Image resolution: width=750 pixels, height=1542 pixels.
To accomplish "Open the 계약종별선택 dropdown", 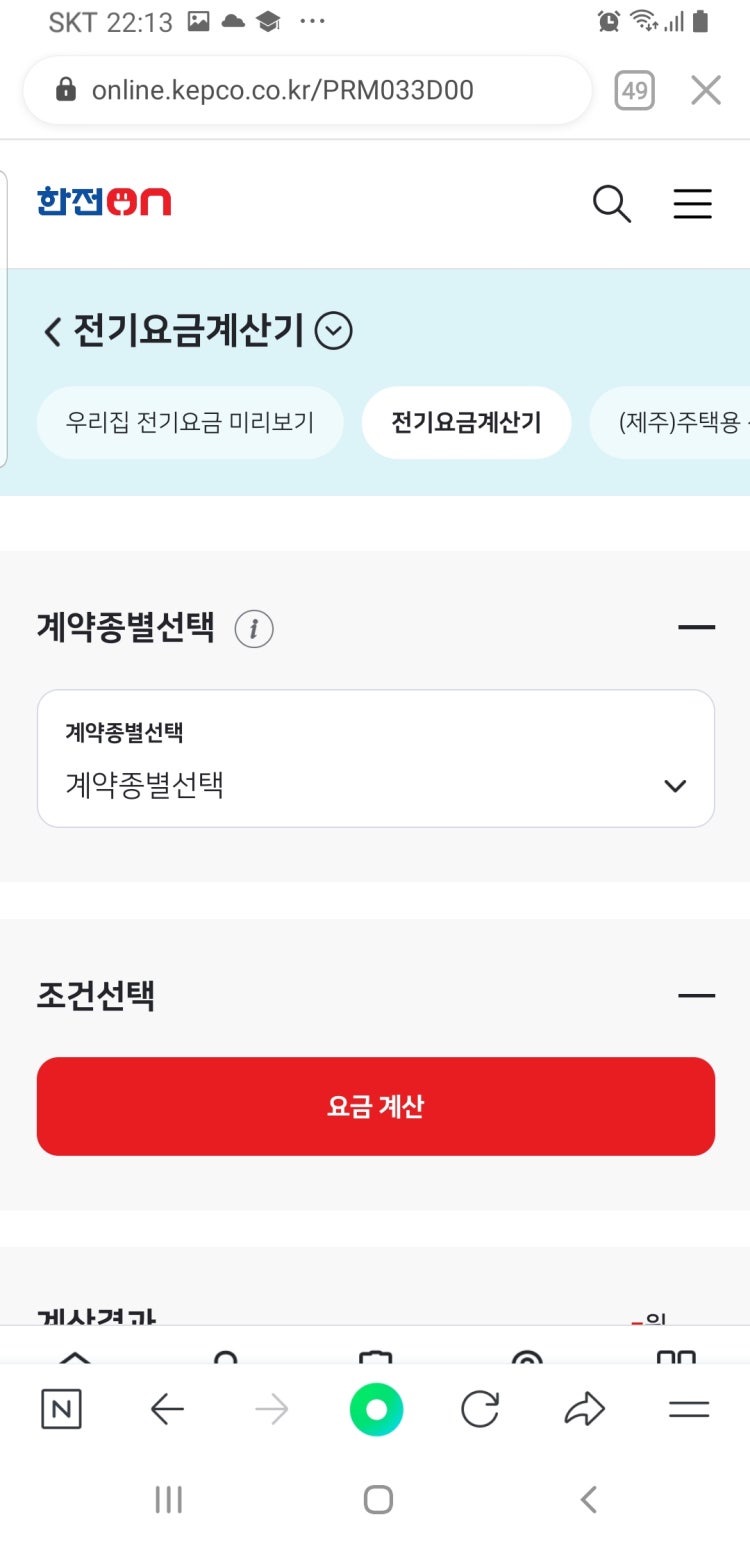I will coord(376,759).
